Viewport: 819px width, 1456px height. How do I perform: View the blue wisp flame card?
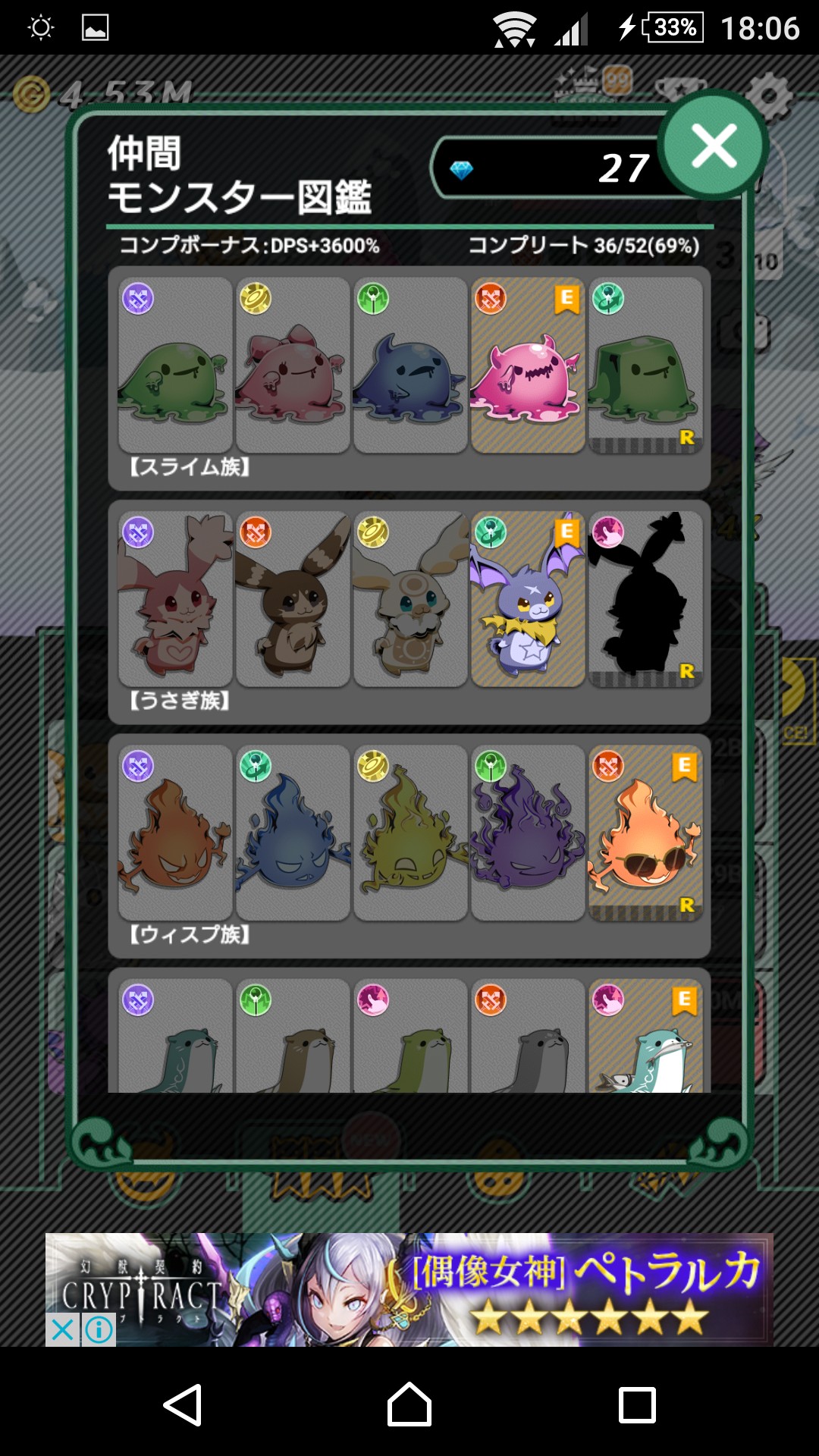tap(293, 833)
